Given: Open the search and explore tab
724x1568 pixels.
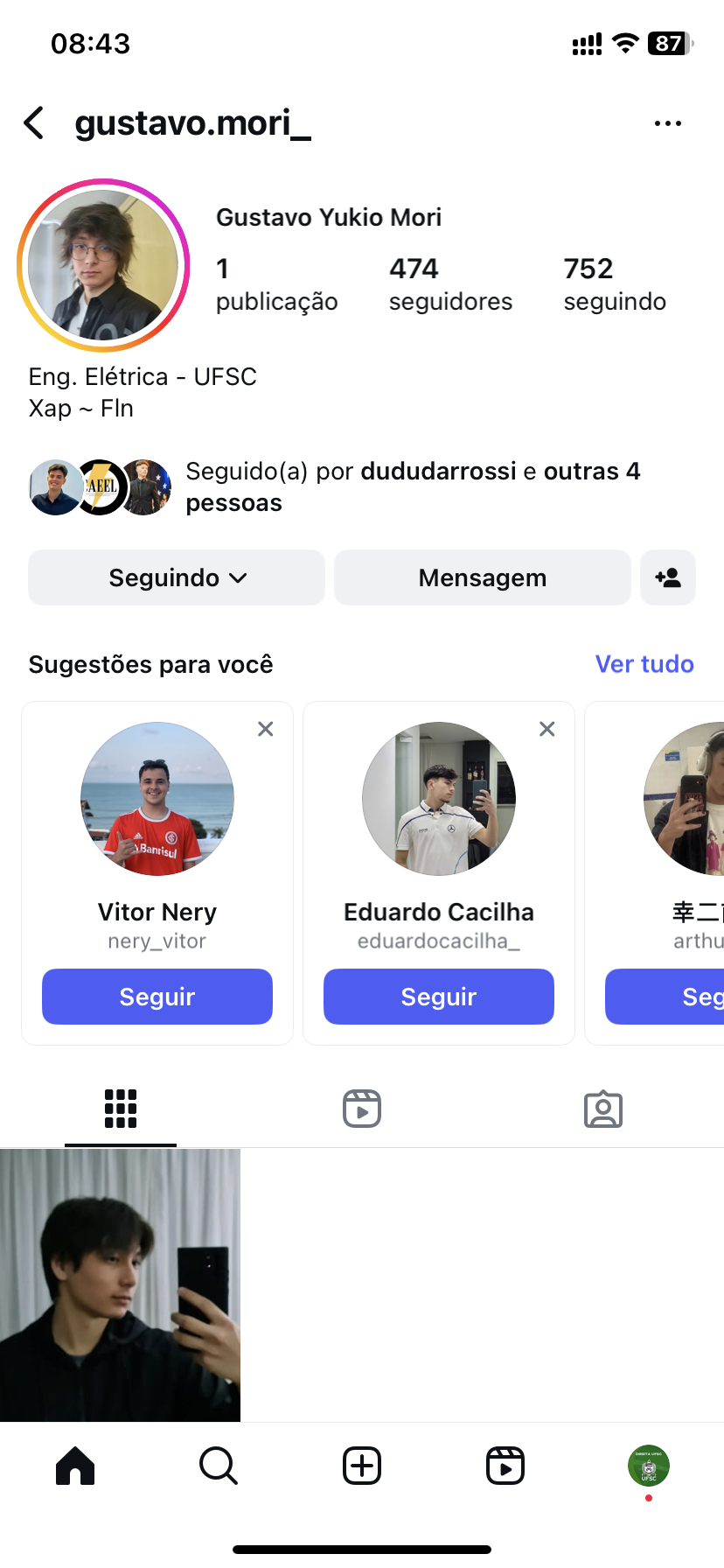Looking at the screenshot, I should 219,1466.
